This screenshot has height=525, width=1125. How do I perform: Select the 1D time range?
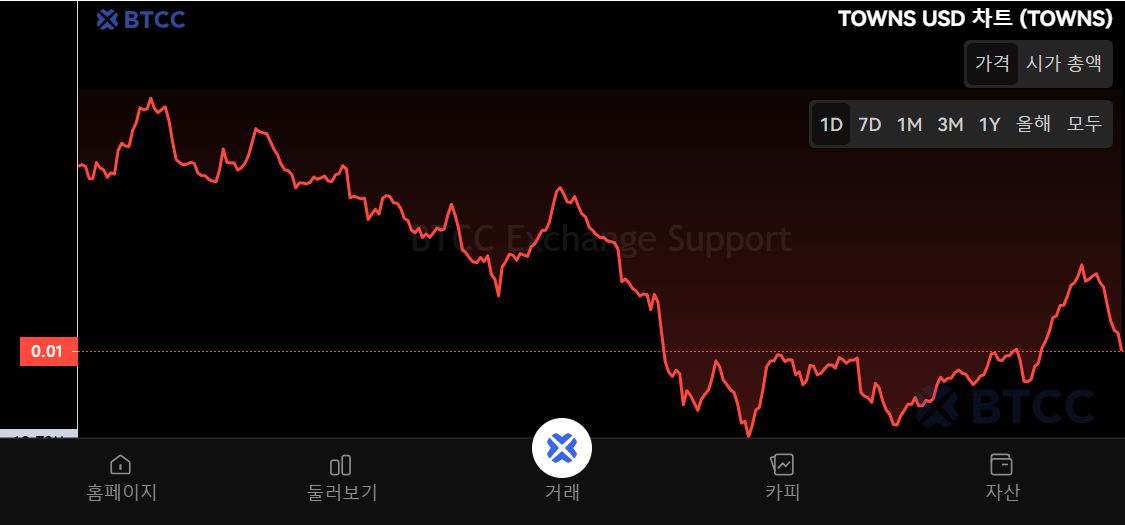coord(831,125)
